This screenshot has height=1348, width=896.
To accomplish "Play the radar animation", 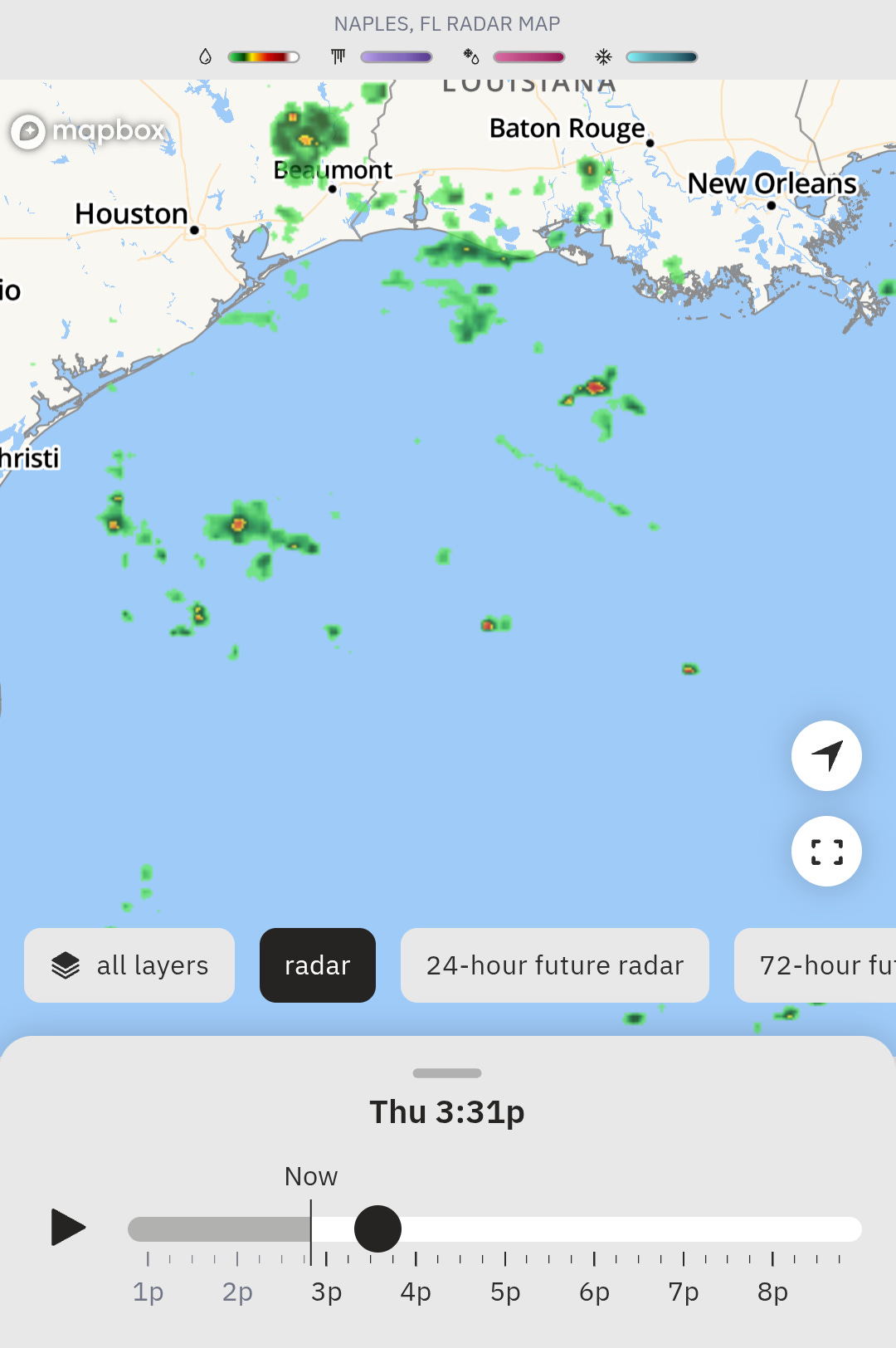I will pos(68,1228).
